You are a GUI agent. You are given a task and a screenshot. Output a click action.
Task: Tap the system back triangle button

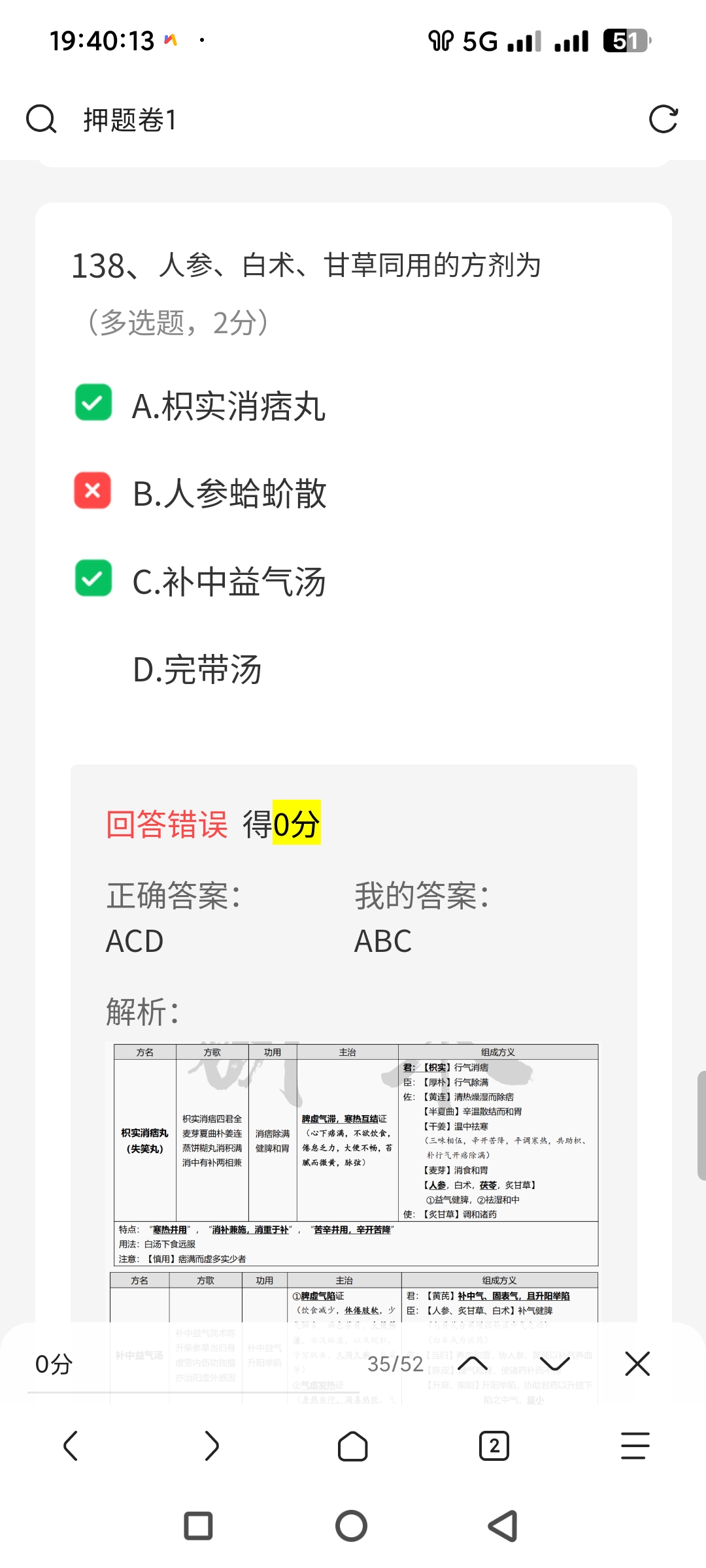(x=503, y=1526)
